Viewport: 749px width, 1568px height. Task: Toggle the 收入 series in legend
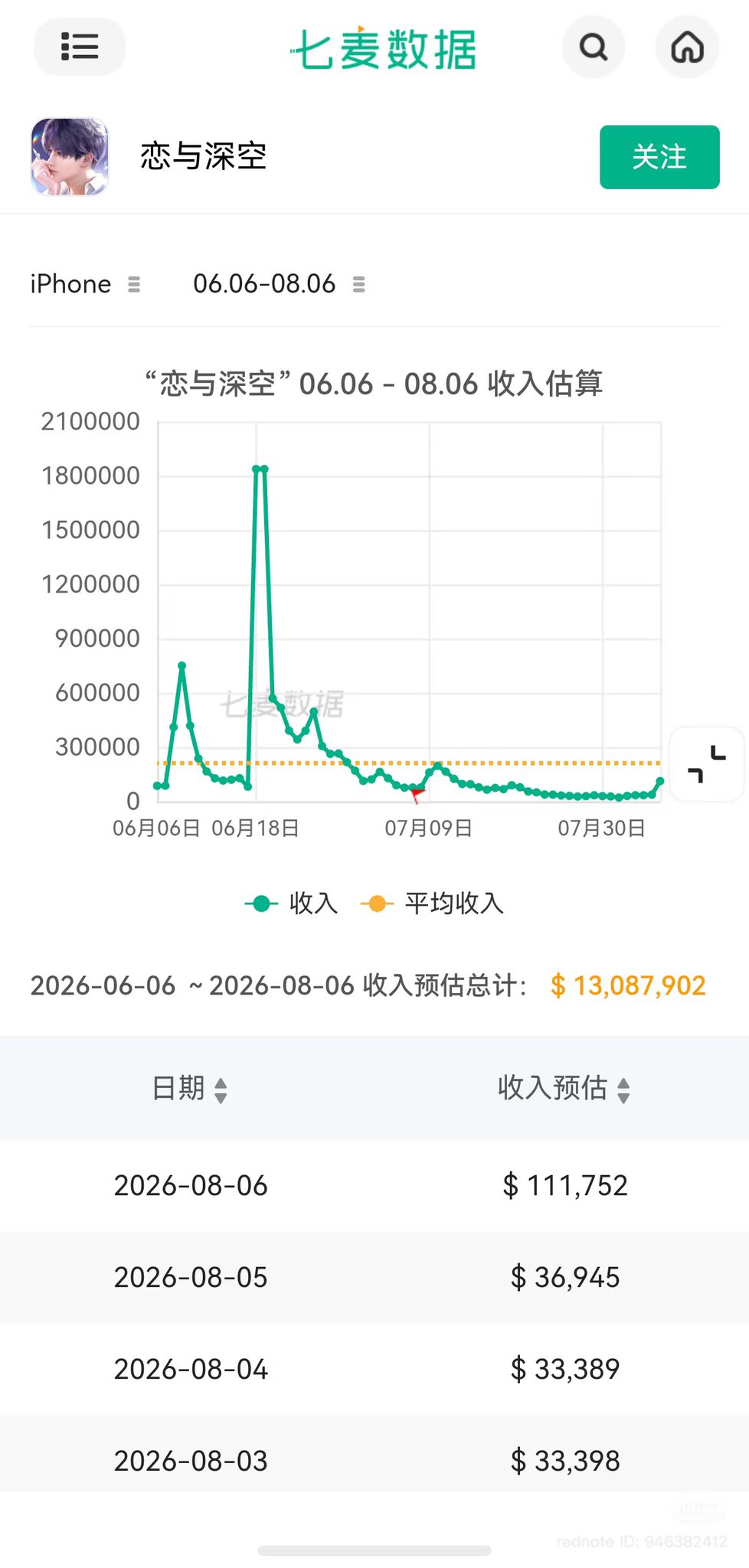(x=292, y=903)
